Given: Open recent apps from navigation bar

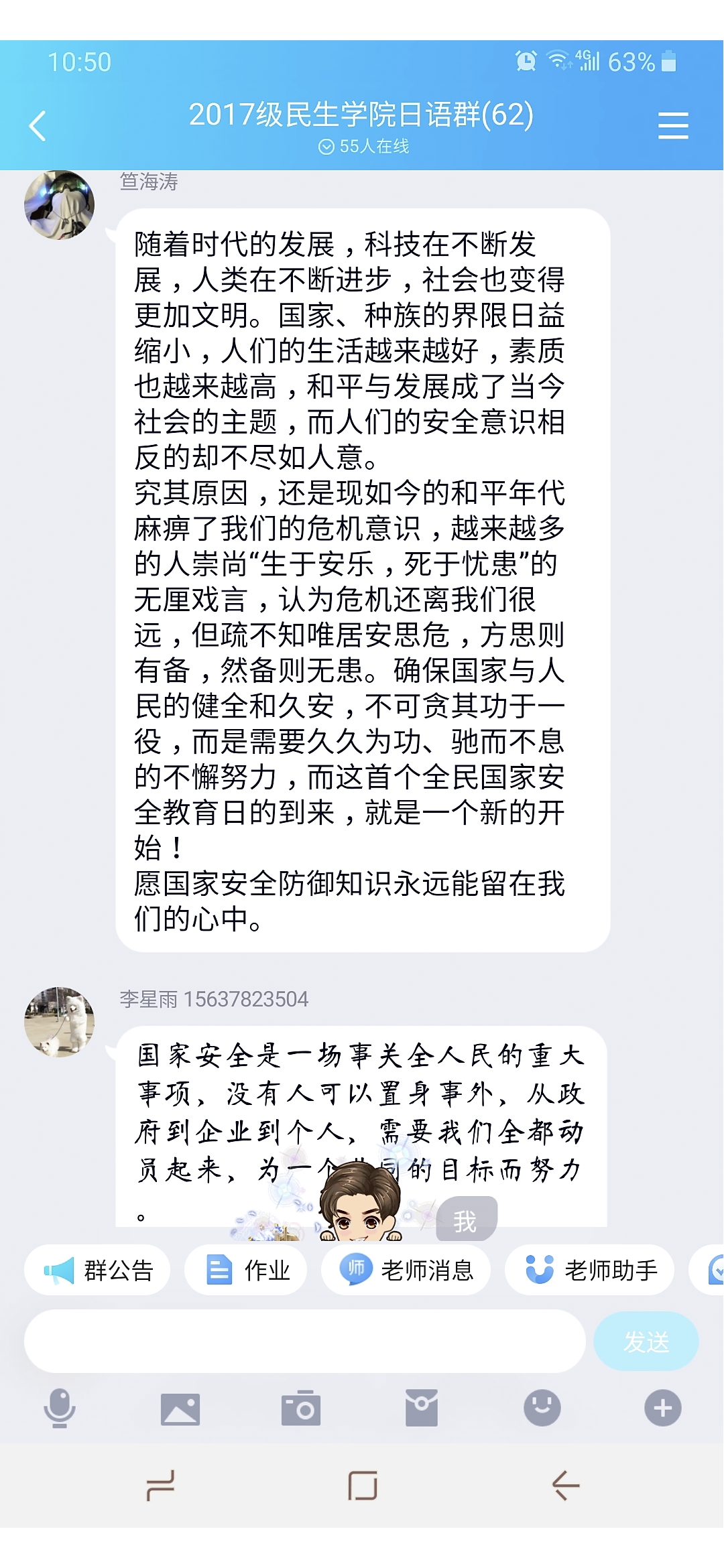Looking at the screenshot, I should pos(161,1486).
